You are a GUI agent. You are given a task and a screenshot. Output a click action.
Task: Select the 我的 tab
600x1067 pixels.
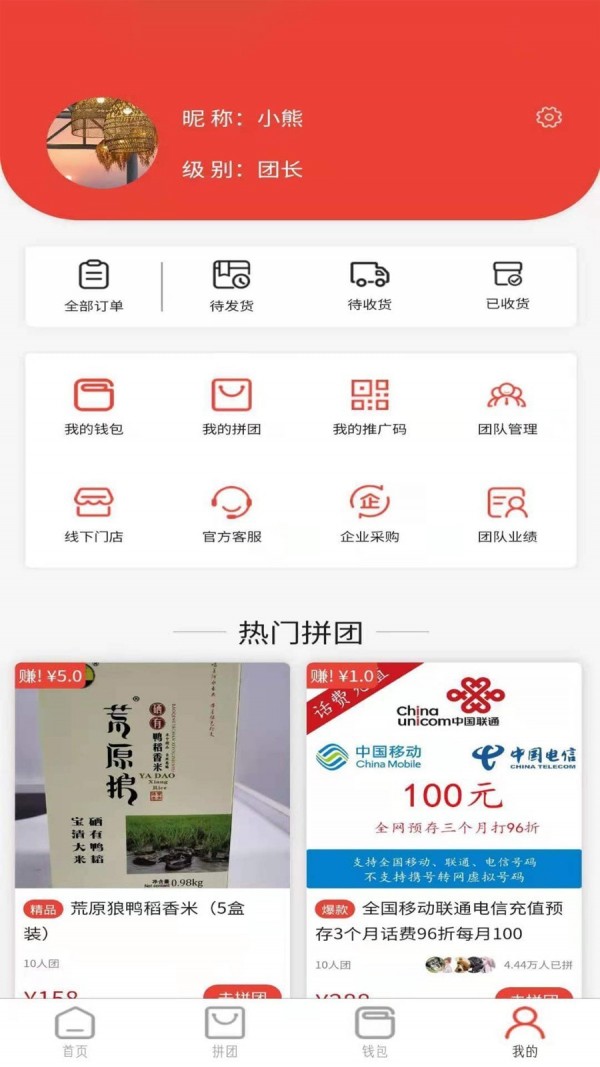(524, 1032)
